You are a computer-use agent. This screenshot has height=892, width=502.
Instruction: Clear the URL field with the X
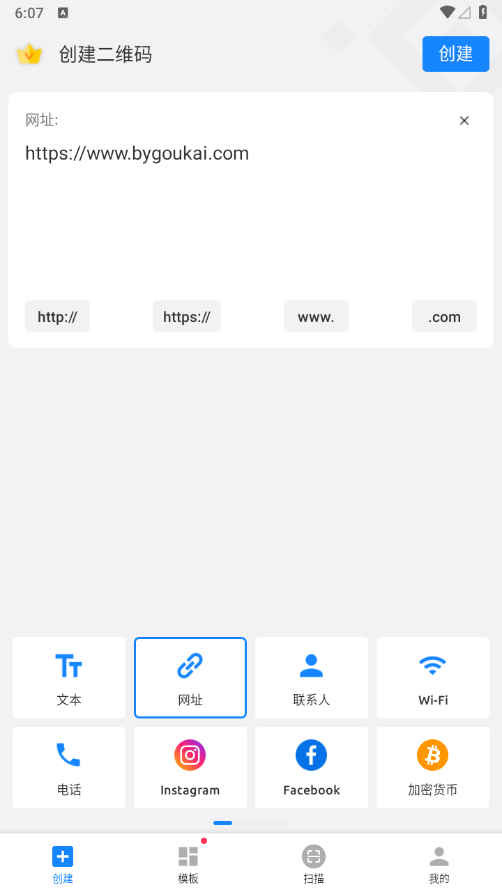coord(464,121)
